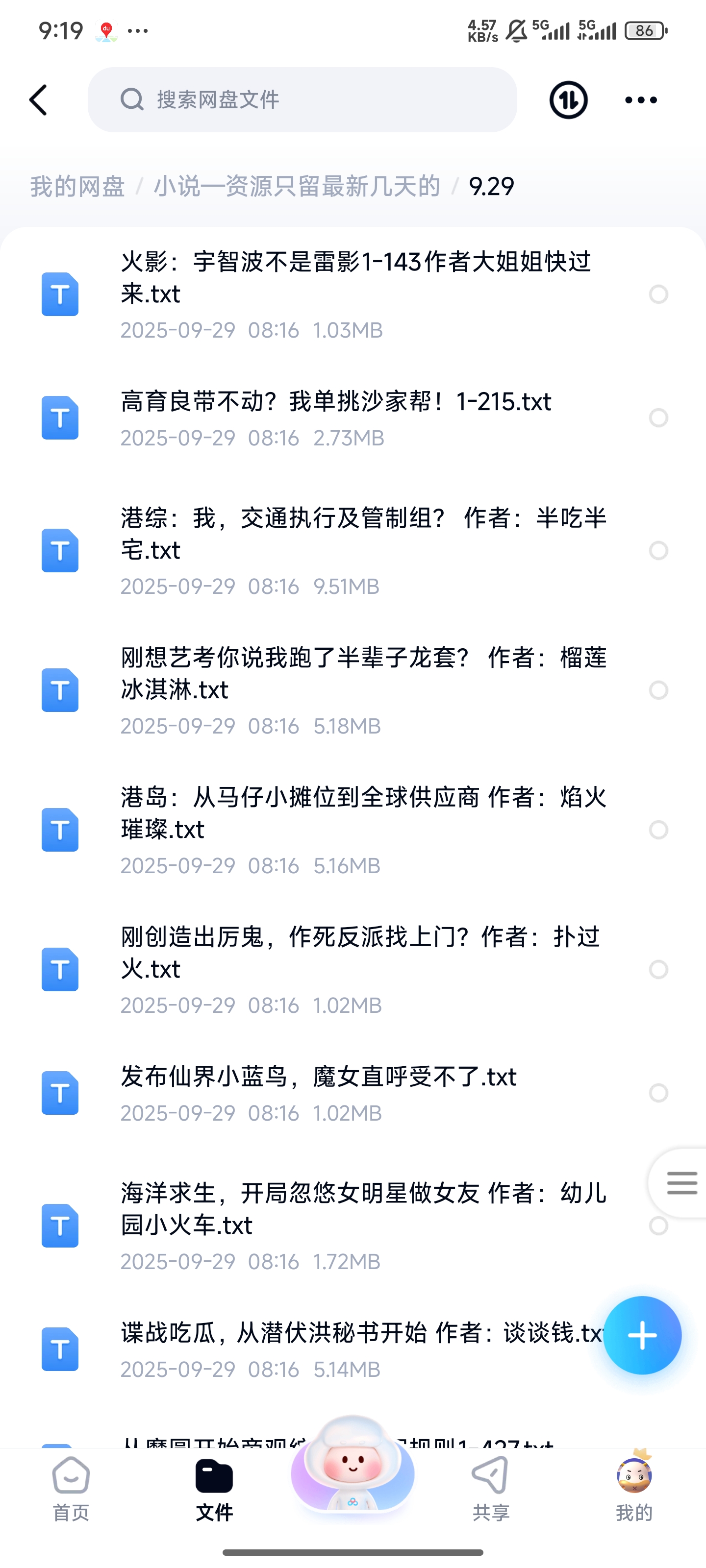Tap the 搜索网盘文件 search box

302,100
